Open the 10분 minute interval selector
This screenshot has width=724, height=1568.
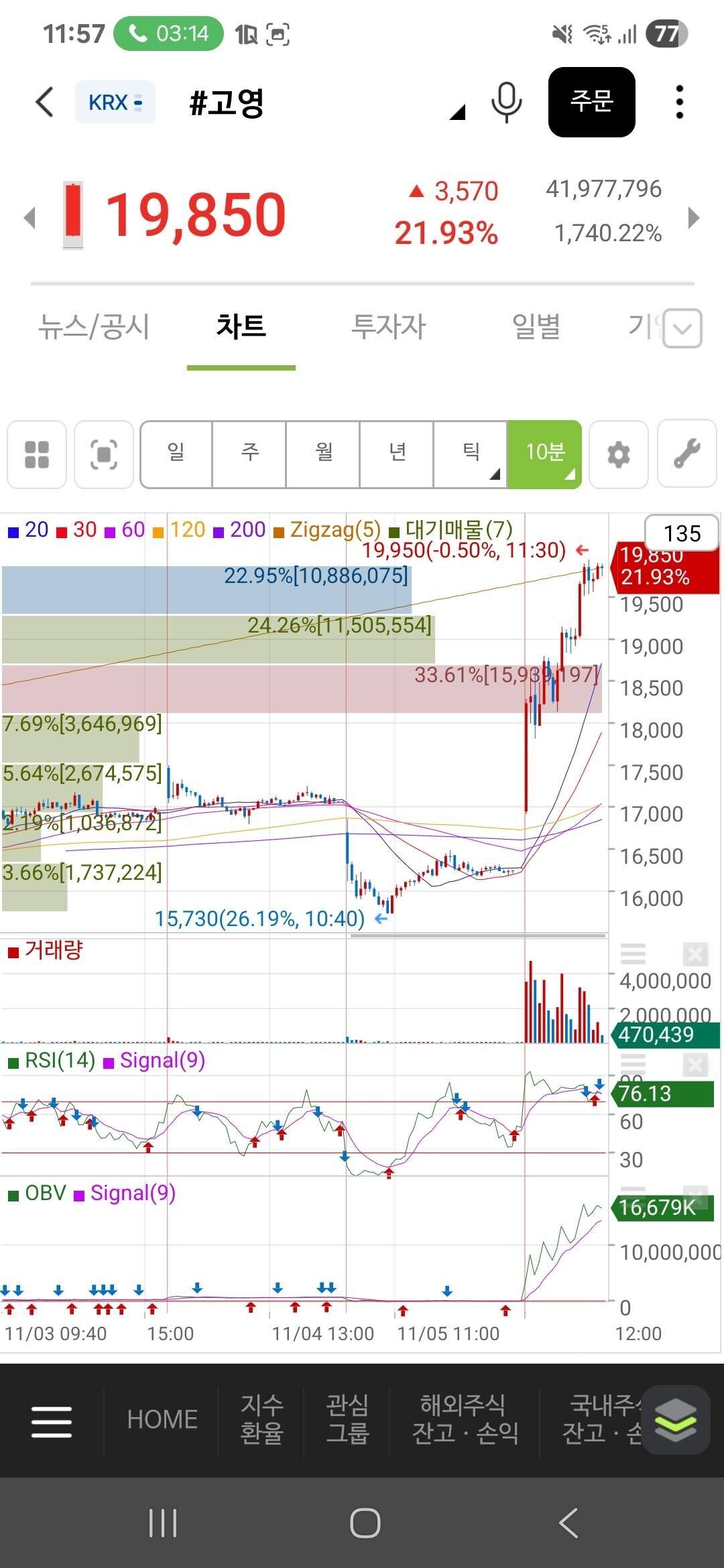coord(544,454)
